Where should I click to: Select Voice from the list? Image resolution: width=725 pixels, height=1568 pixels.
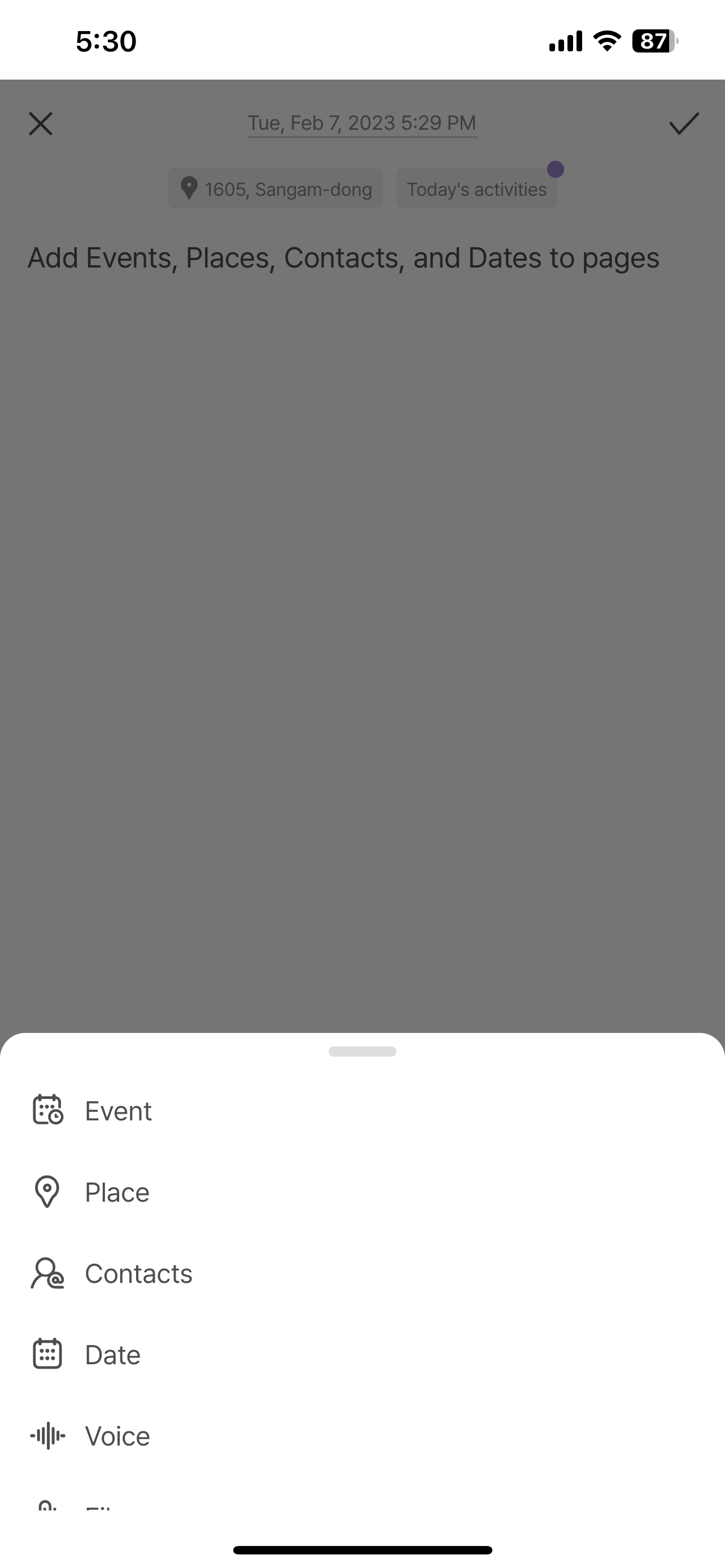tap(362, 1436)
